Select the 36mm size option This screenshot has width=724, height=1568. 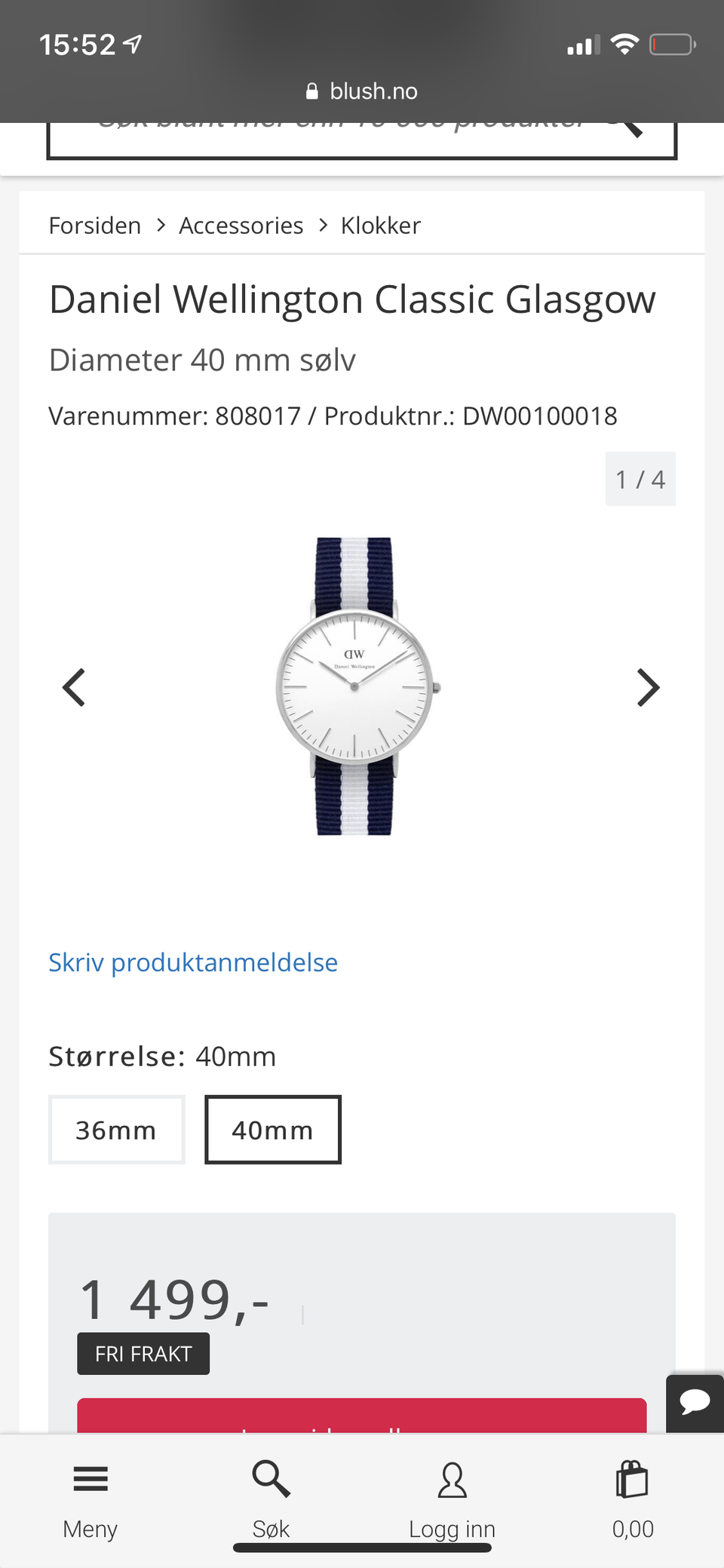(x=116, y=1130)
